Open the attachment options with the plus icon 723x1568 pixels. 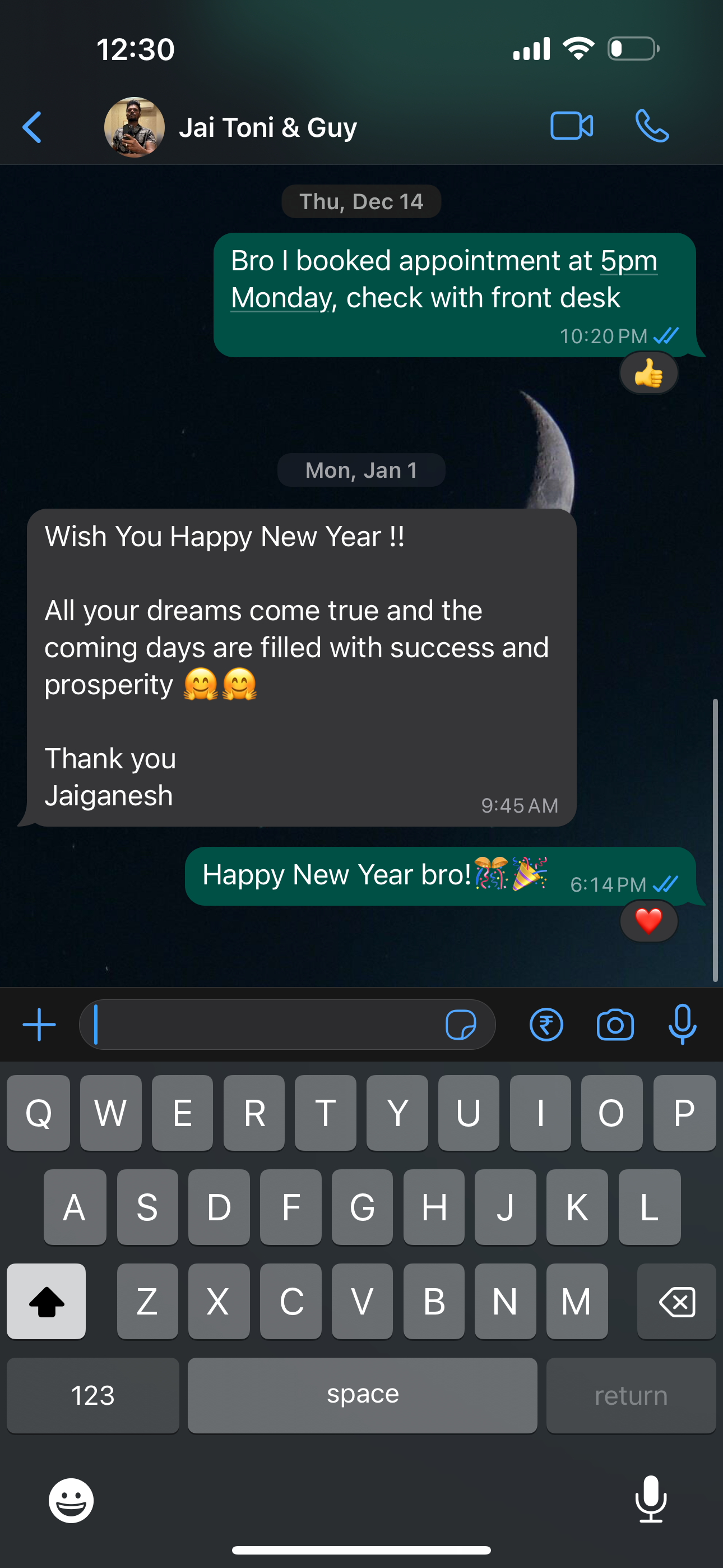(38, 1025)
